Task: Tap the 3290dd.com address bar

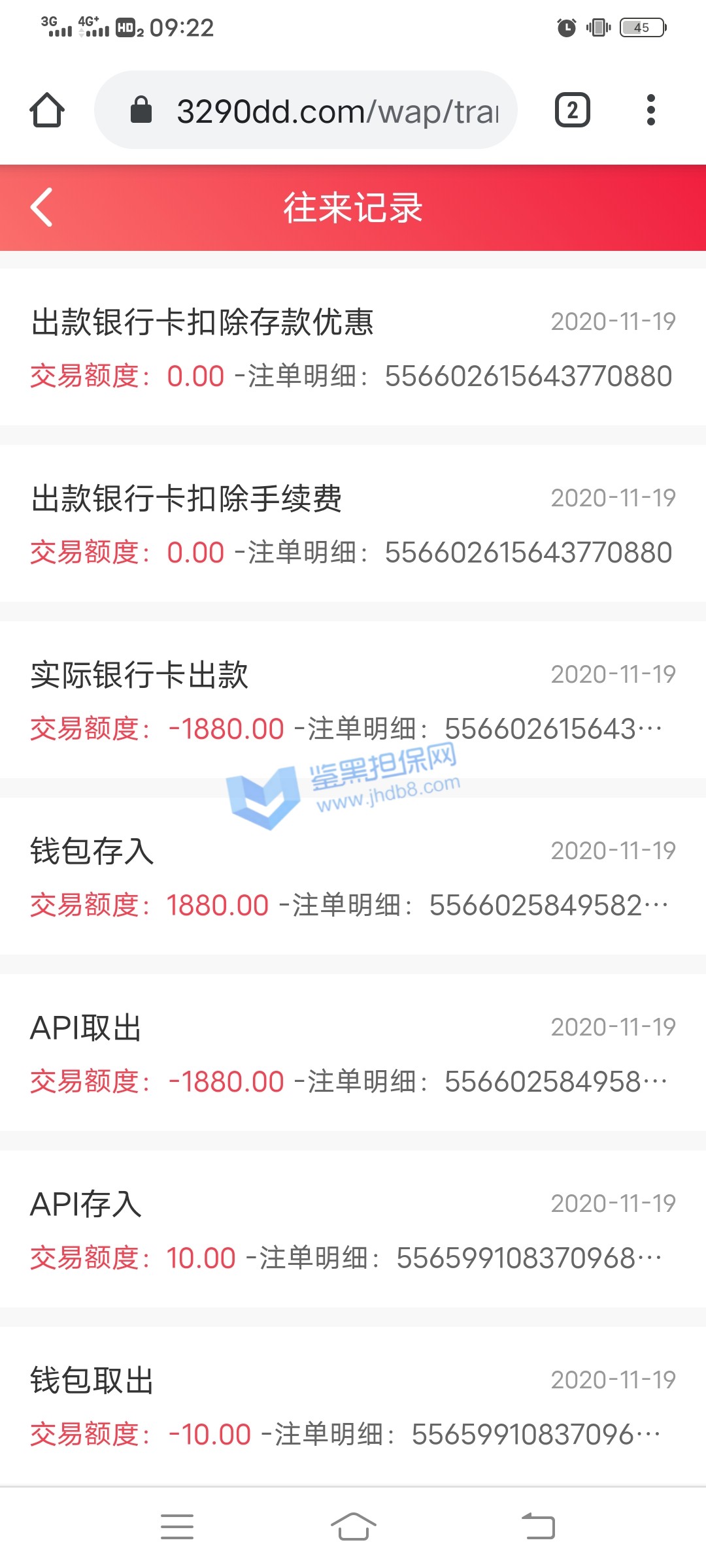Action: pos(307,110)
